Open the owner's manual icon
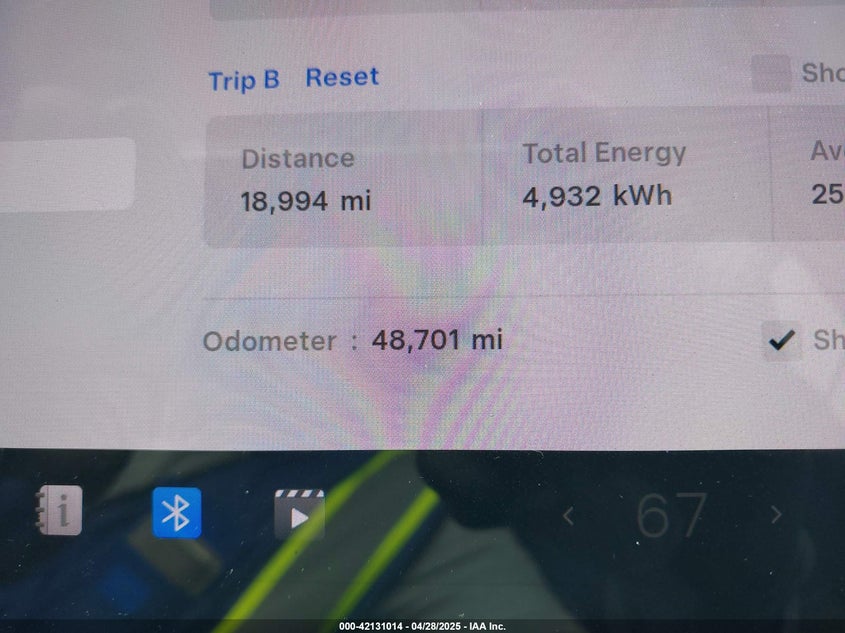The image size is (845, 633). click(59, 511)
